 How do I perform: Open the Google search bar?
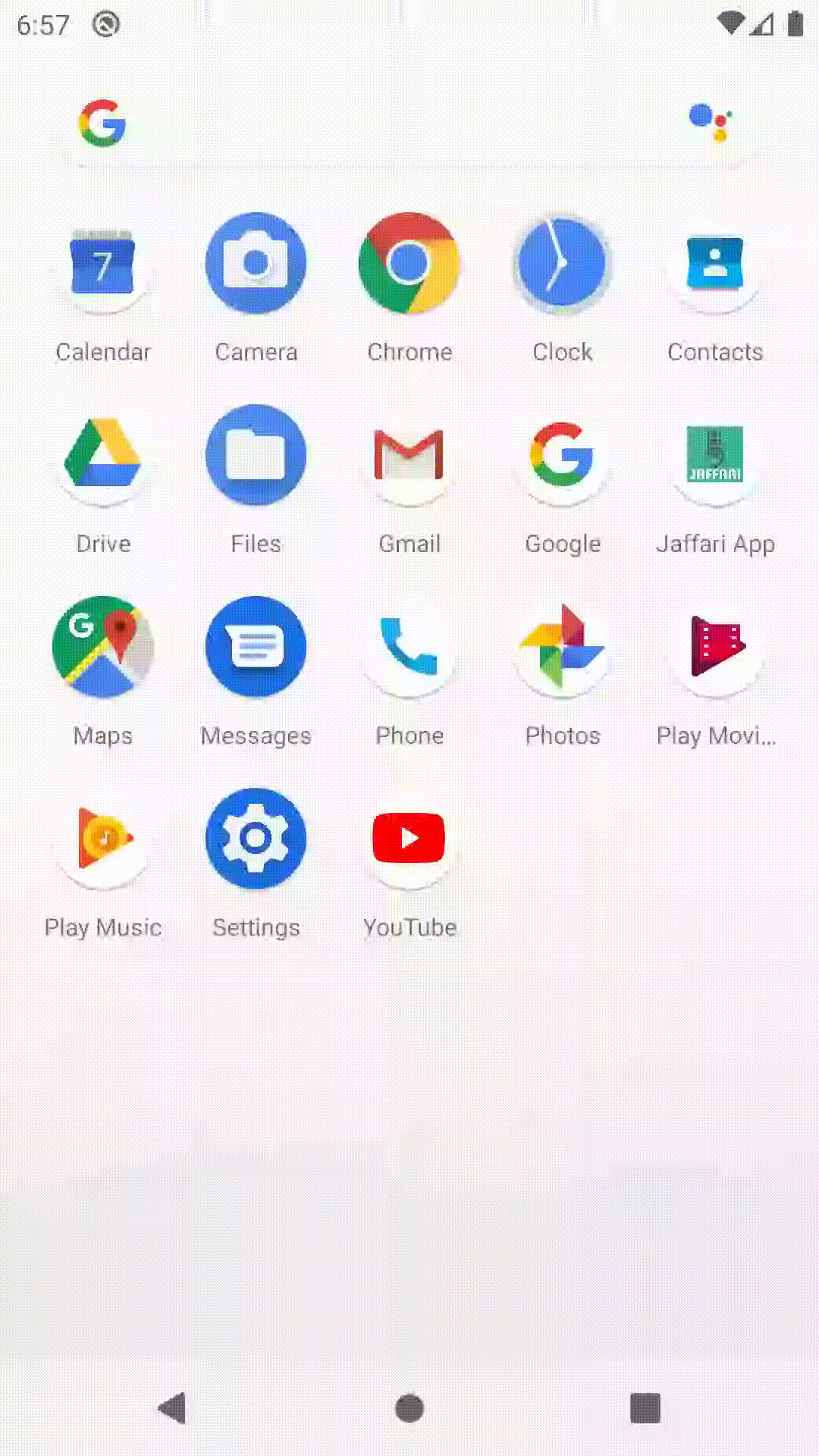click(x=379, y=124)
